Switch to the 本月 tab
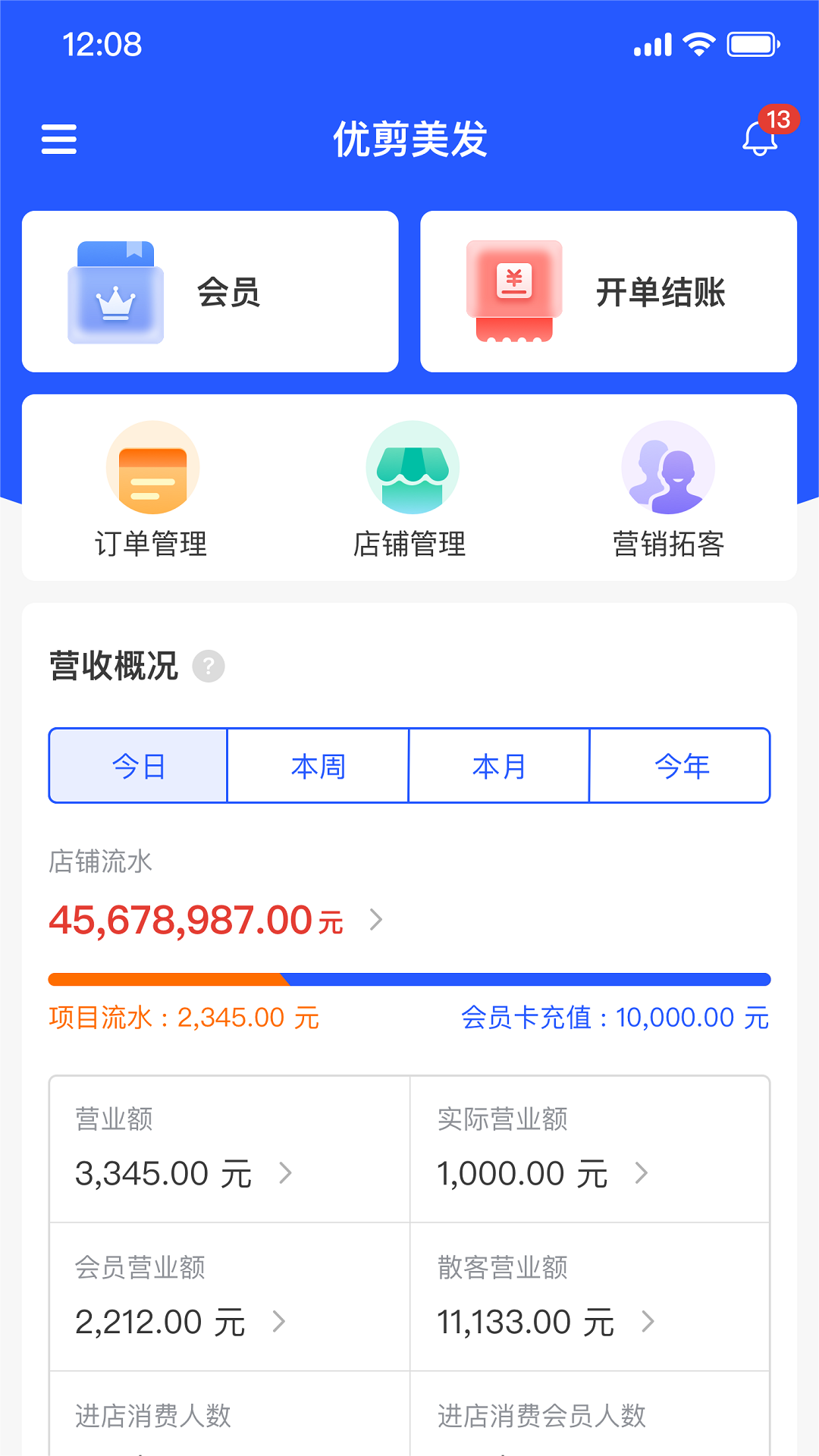 click(499, 766)
